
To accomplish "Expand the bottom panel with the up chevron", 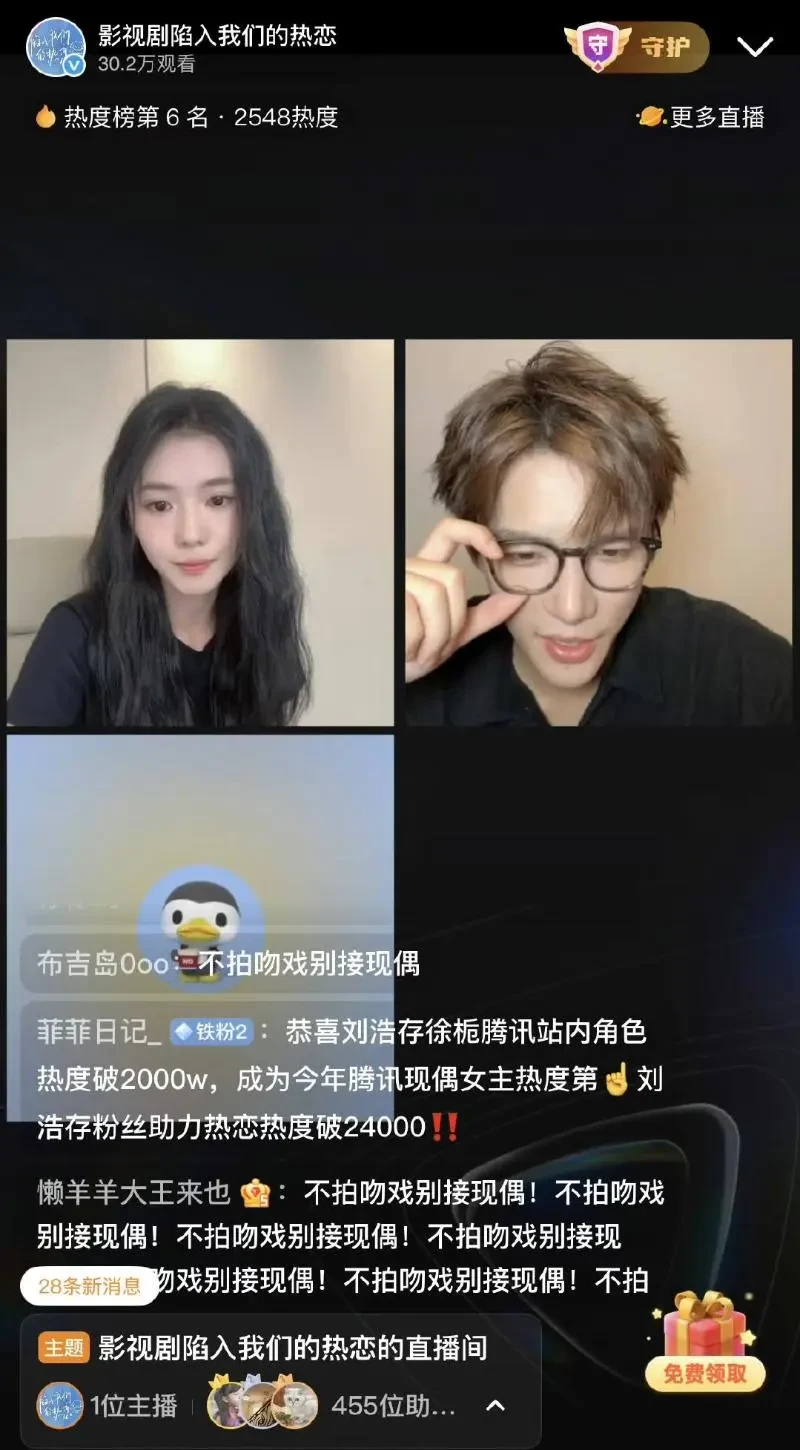I will point(495,1405).
